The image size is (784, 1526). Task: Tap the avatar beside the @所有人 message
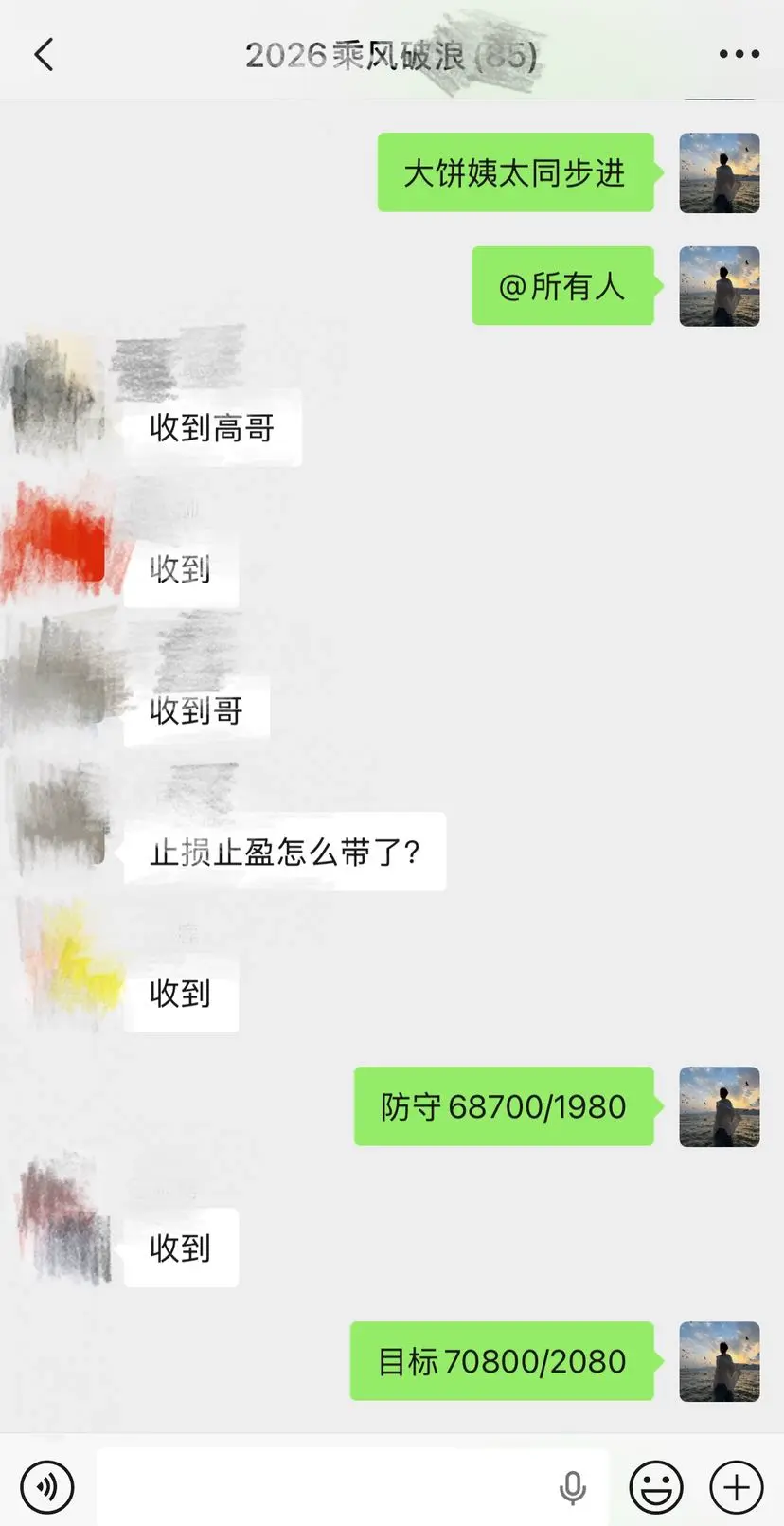[720, 286]
